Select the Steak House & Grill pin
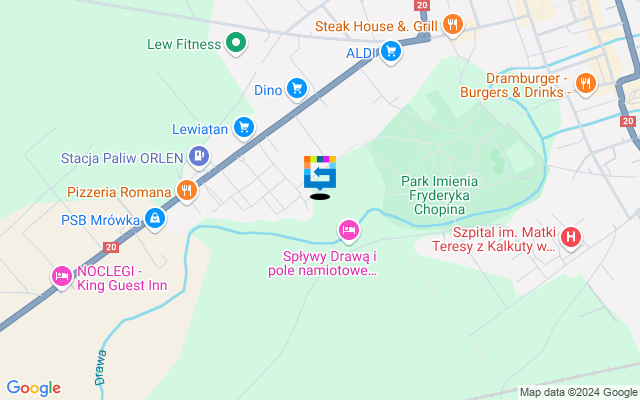Image resolution: width=640 pixels, height=400 pixels. tap(453, 26)
